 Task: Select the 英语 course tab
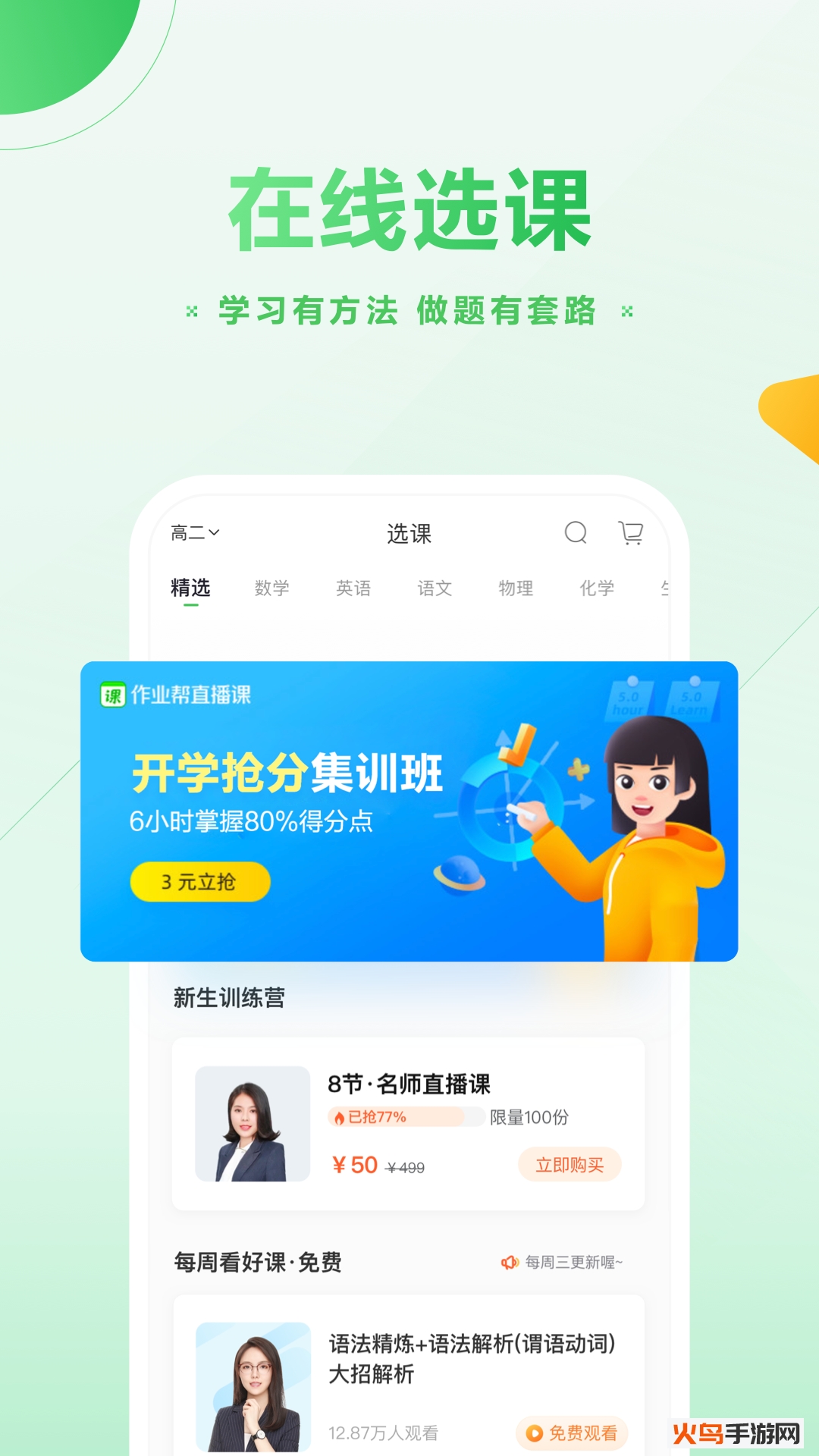pos(354,588)
